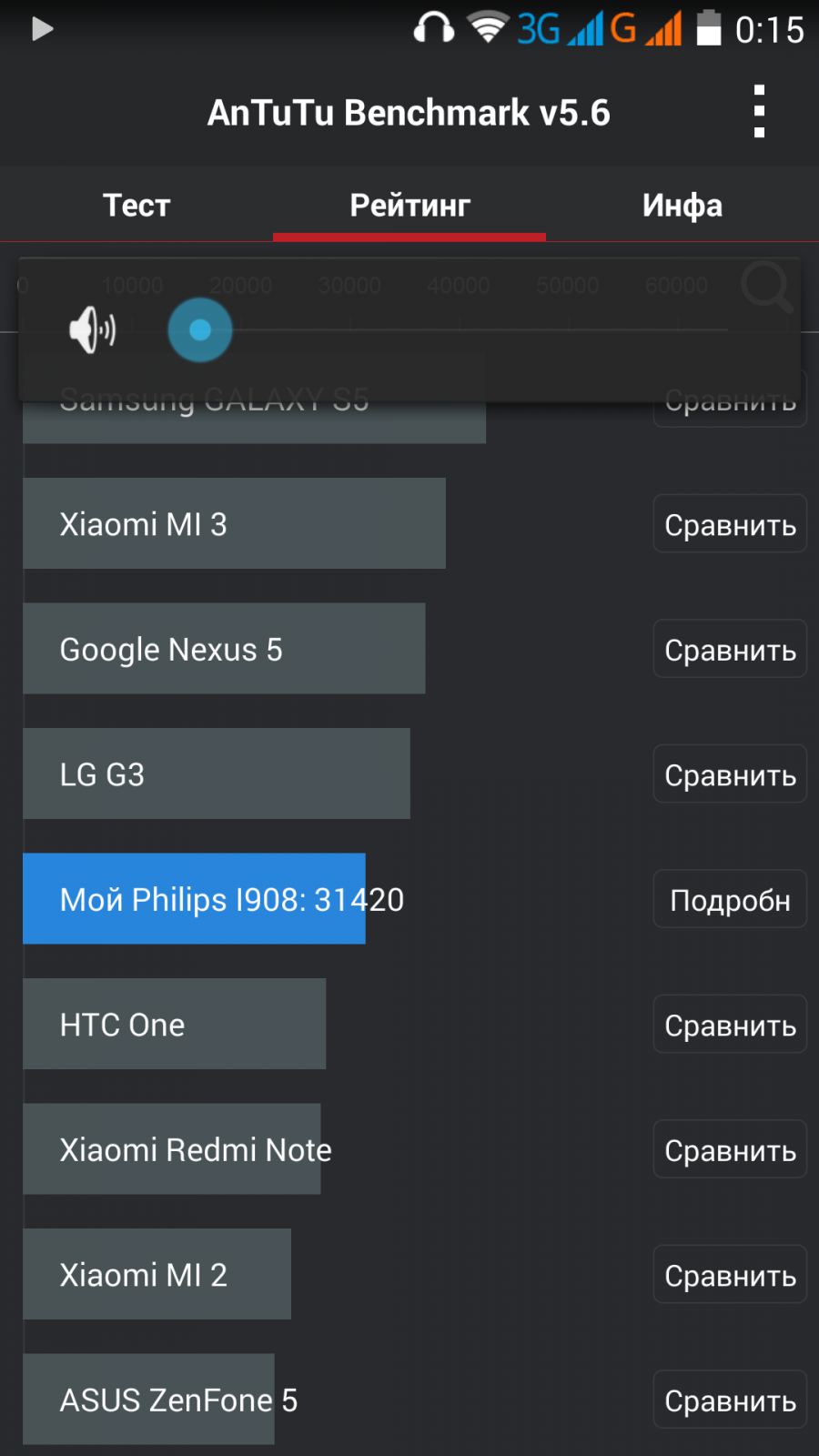Open Подробн details for Philips I908
This screenshot has height=1456, width=819.
pos(730,900)
